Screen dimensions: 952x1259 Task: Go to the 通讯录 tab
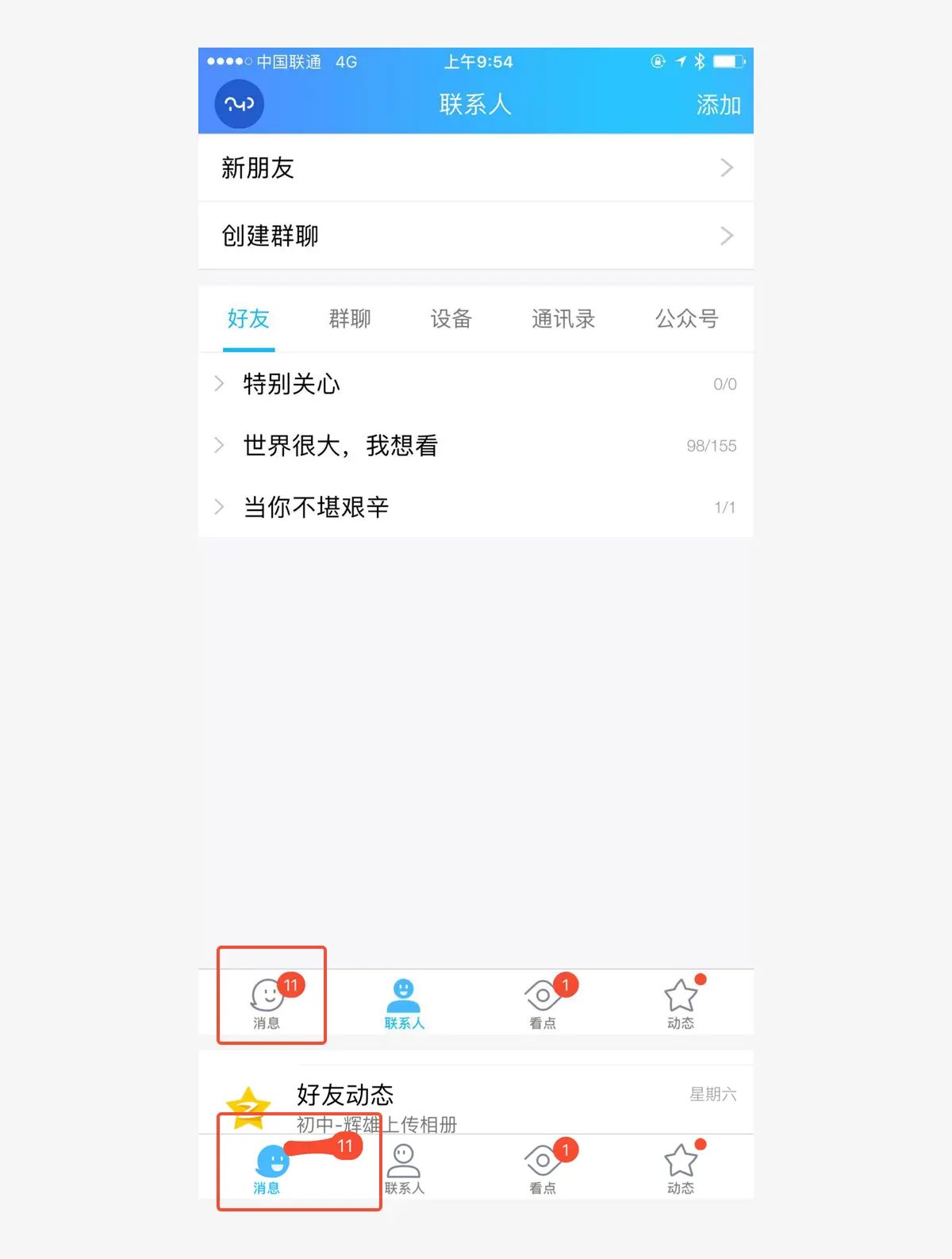pyautogui.click(x=563, y=319)
